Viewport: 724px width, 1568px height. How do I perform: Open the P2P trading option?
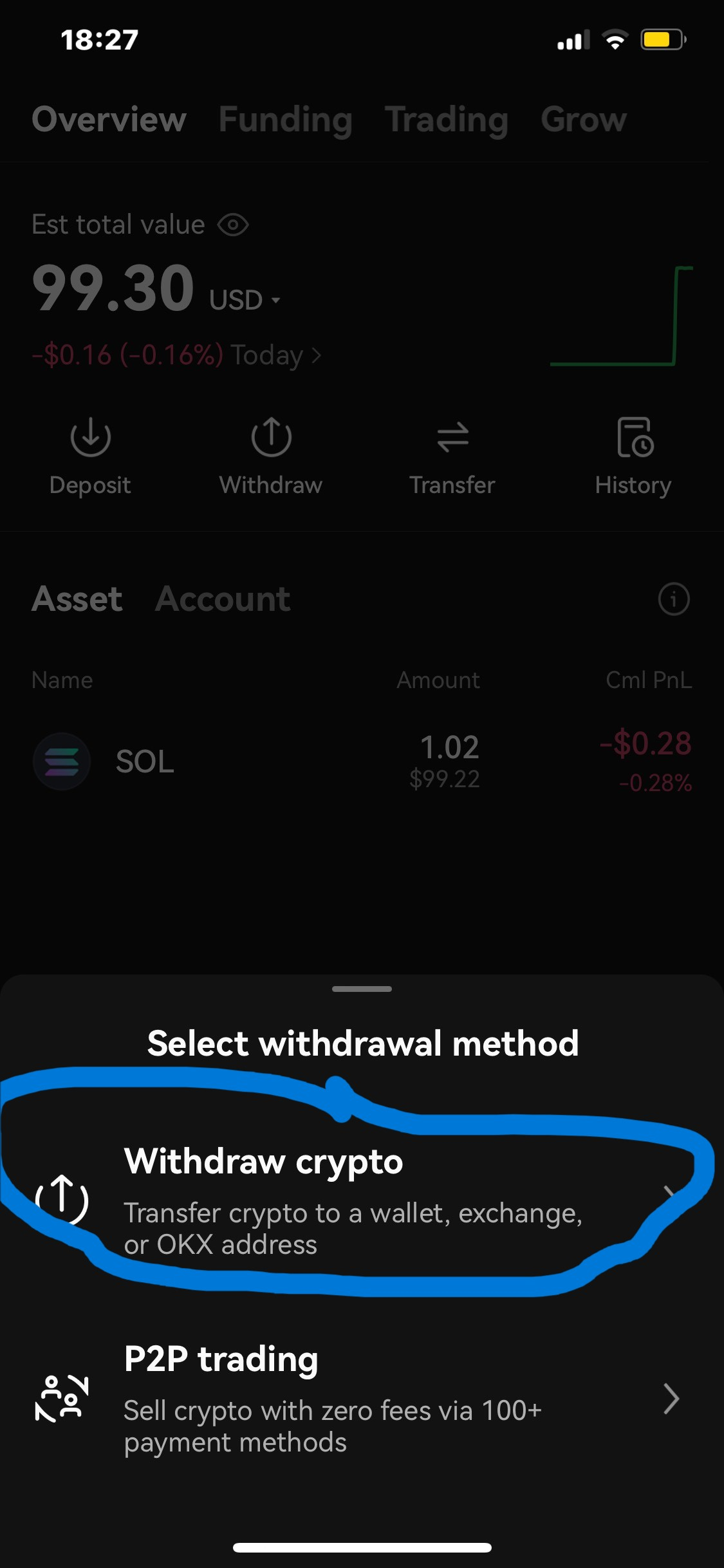point(353,1398)
